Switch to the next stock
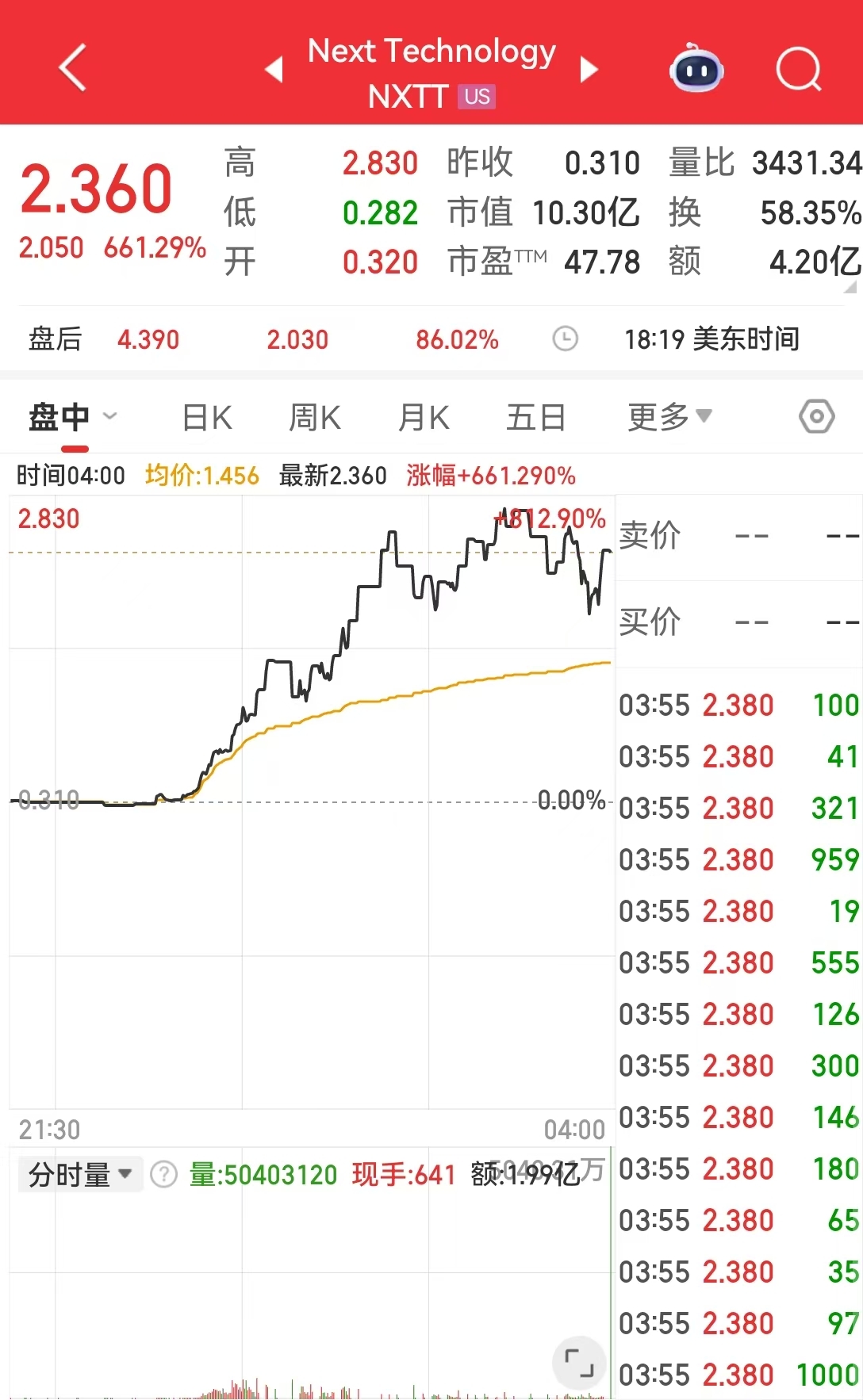The image size is (863, 1400). point(589,69)
